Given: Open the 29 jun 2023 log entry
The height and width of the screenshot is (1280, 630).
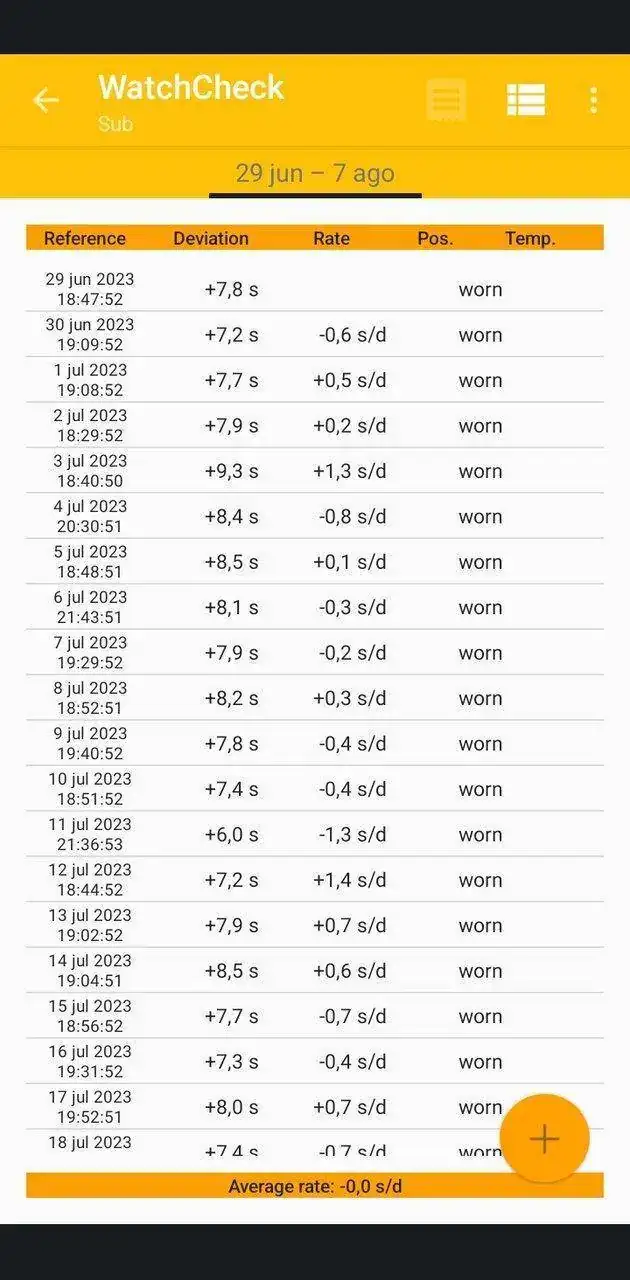Looking at the screenshot, I should [314, 289].
